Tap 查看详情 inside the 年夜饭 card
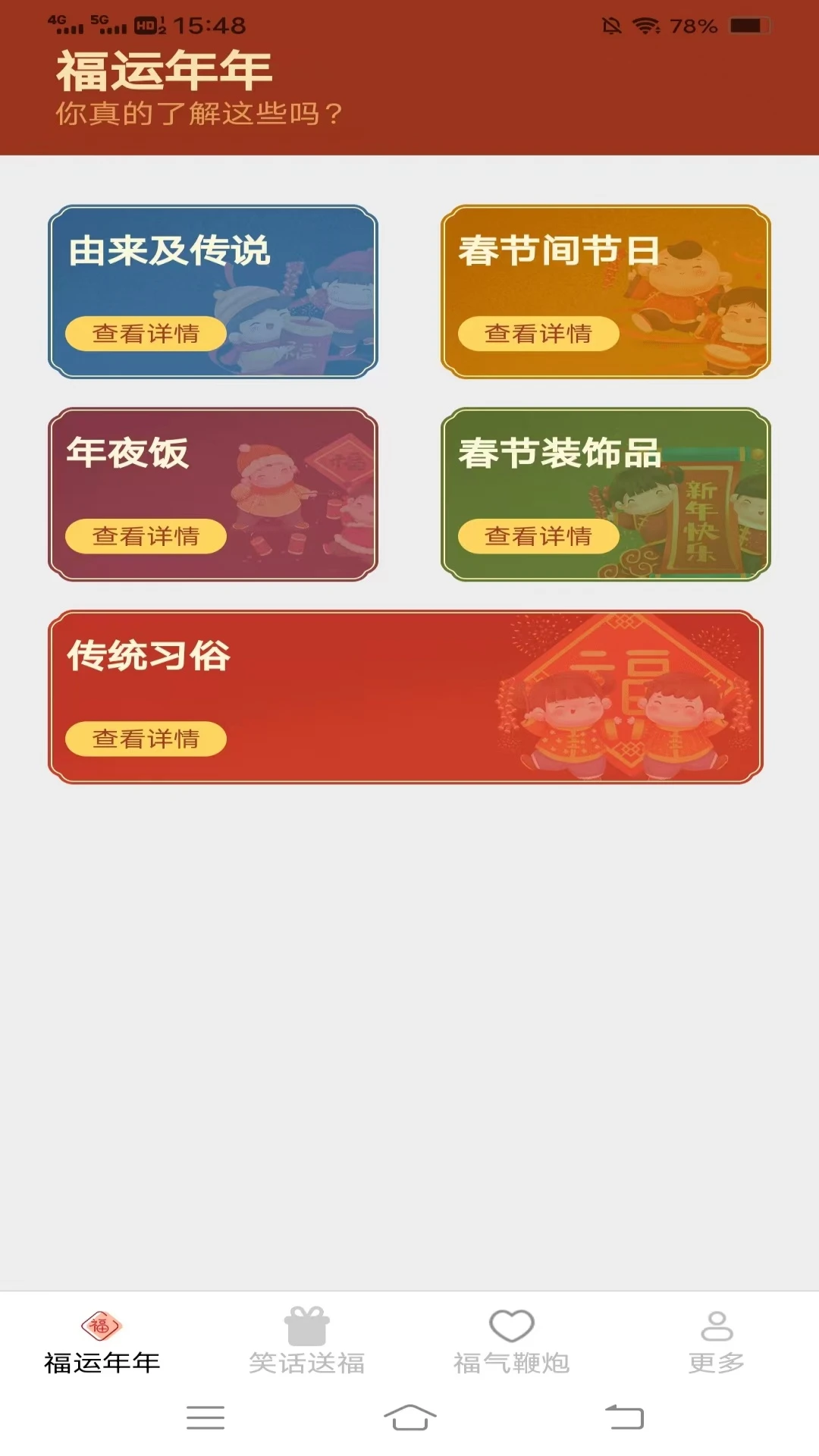819x1456 pixels. (x=146, y=535)
